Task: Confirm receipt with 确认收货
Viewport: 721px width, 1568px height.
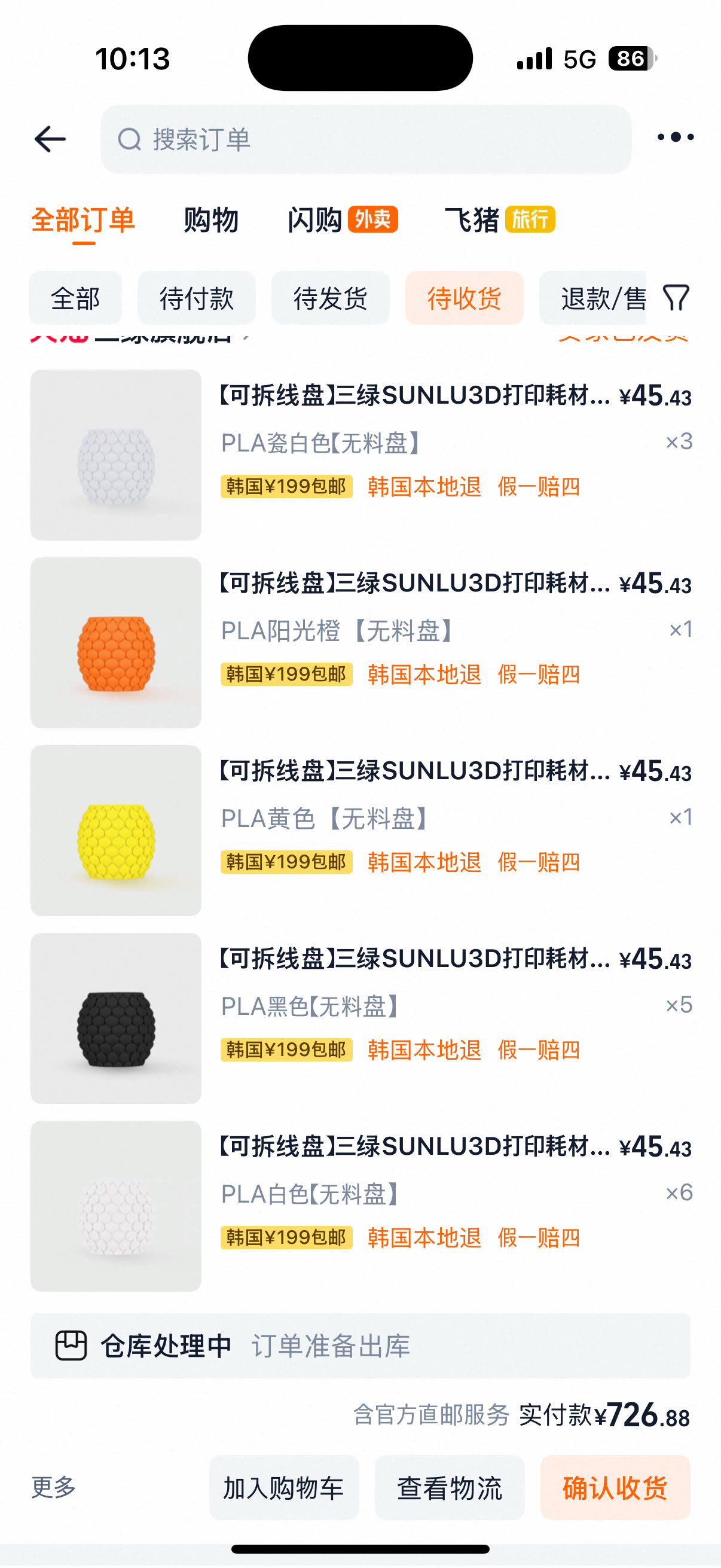Action: [615, 1488]
